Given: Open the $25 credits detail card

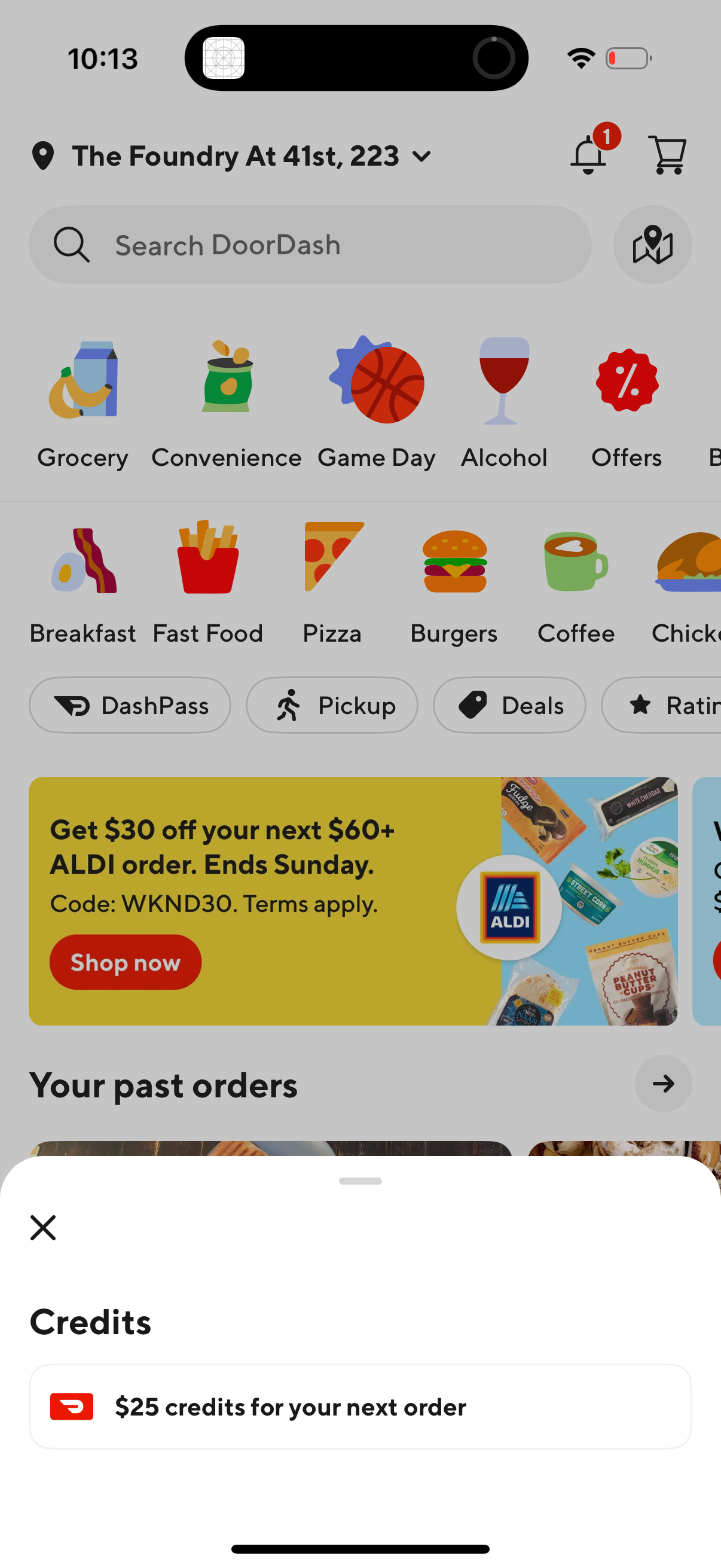Looking at the screenshot, I should [x=360, y=1407].
